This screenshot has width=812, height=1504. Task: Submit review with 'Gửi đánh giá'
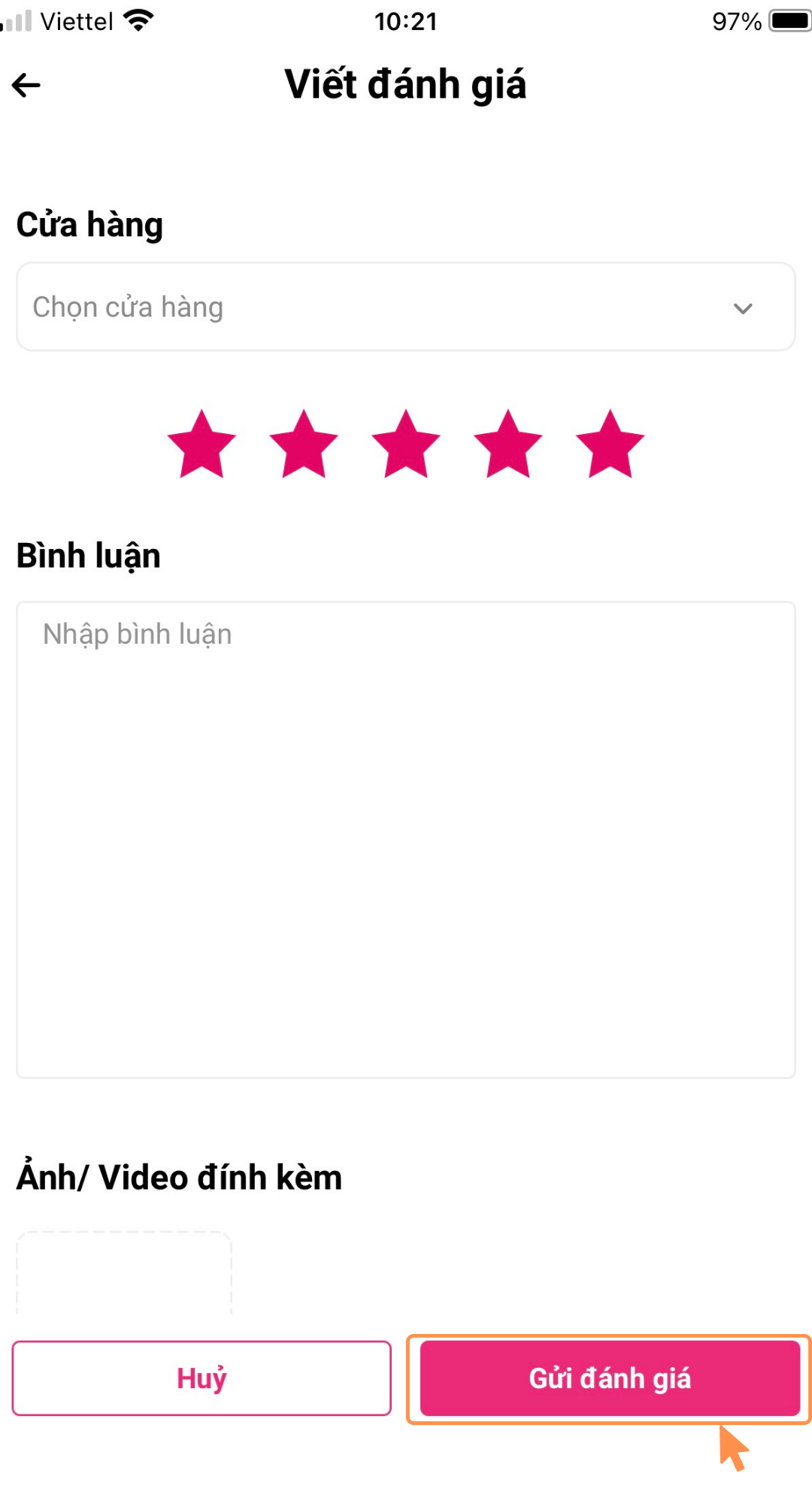(x=610, y=1378)
